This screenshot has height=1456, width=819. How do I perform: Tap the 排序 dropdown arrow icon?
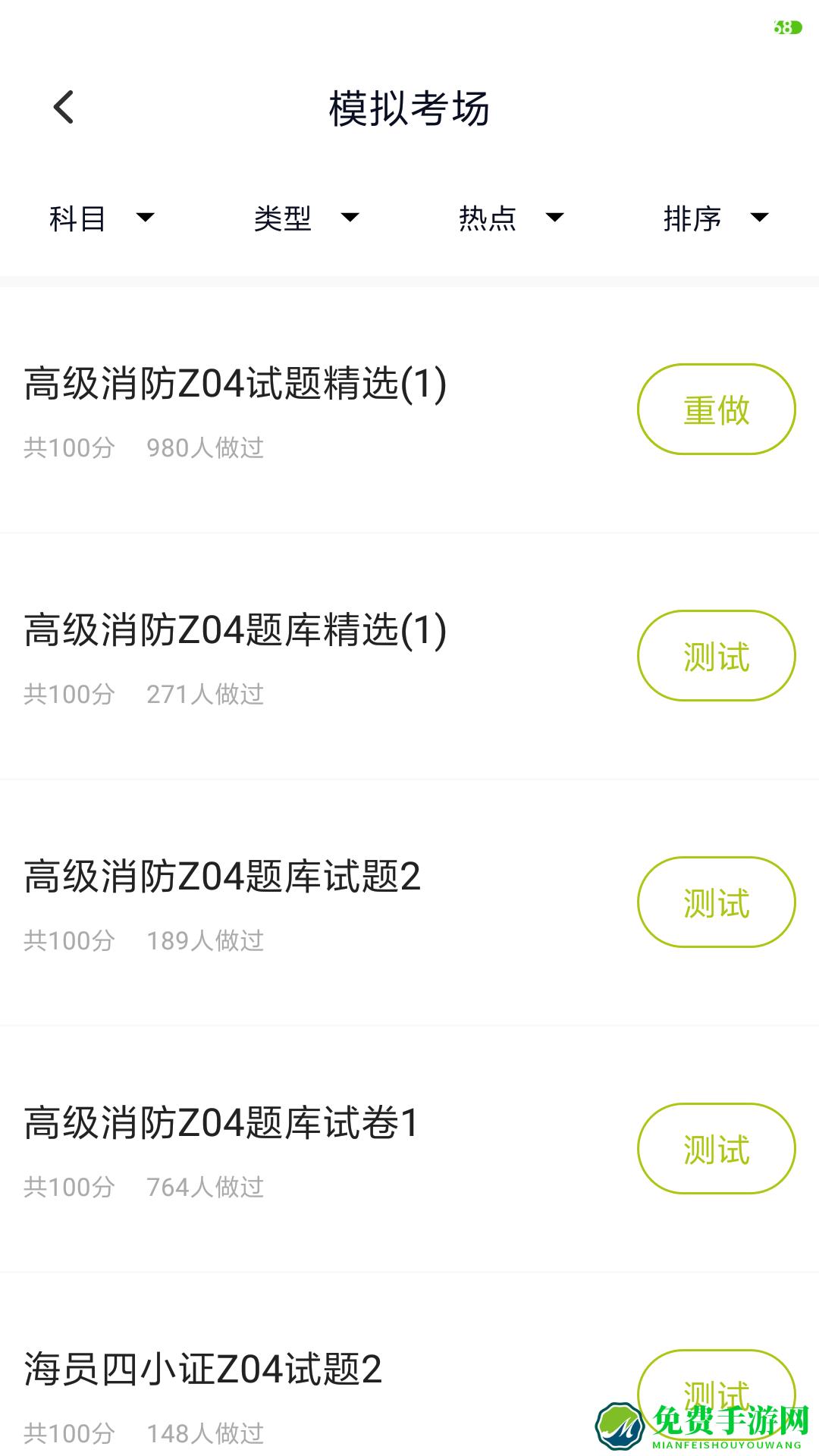point(760,219)
